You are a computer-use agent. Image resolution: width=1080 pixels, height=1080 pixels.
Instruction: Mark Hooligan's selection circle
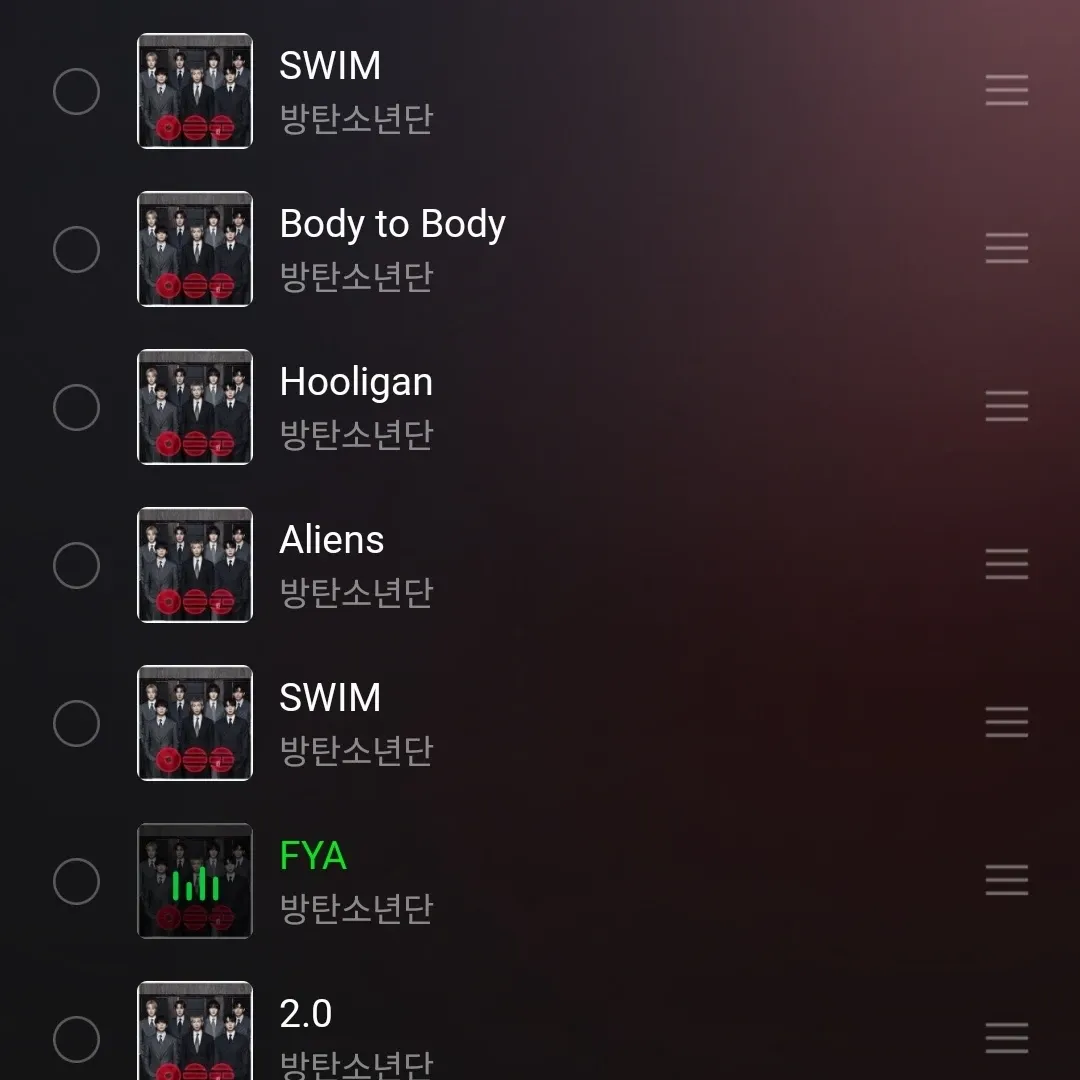point(76,407)
